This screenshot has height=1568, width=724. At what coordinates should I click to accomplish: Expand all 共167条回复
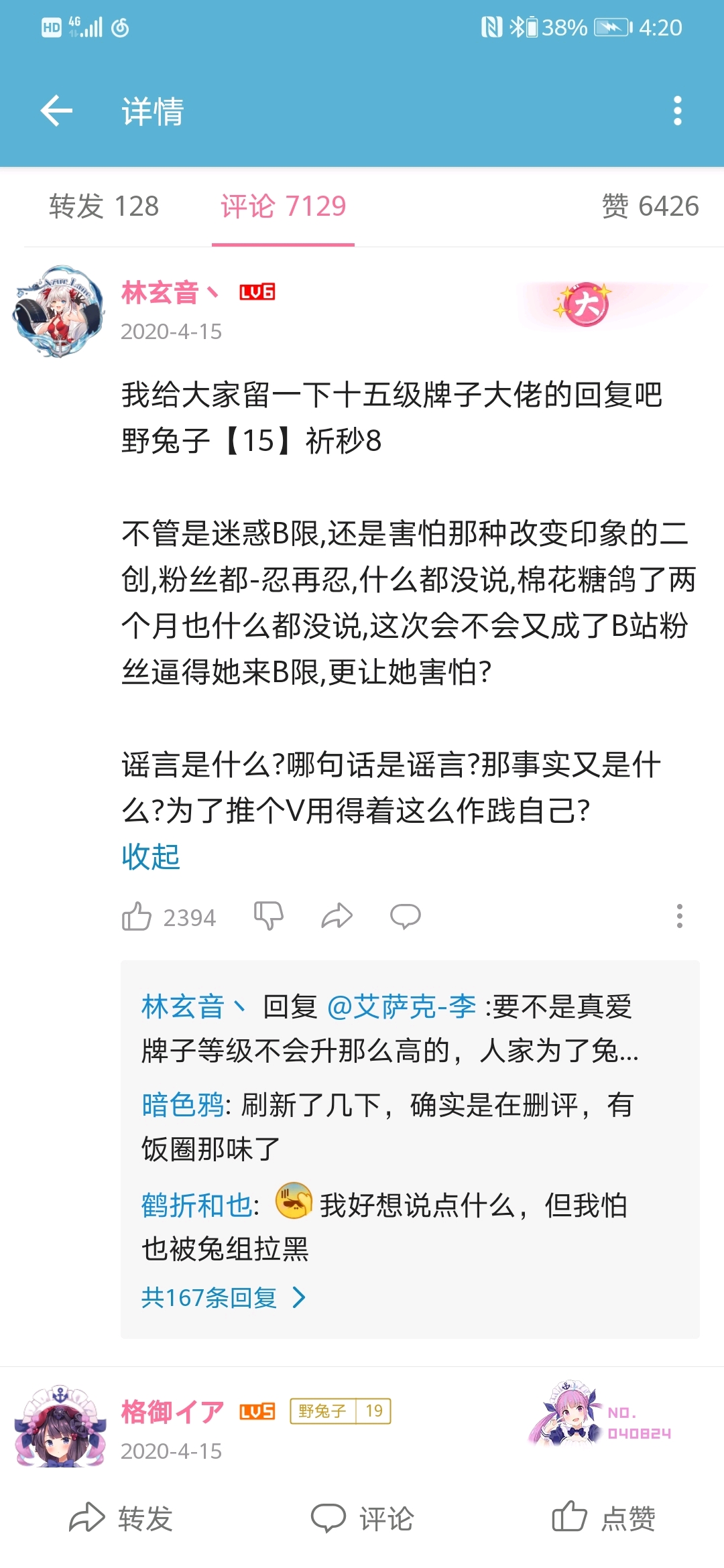(223, 1298)
